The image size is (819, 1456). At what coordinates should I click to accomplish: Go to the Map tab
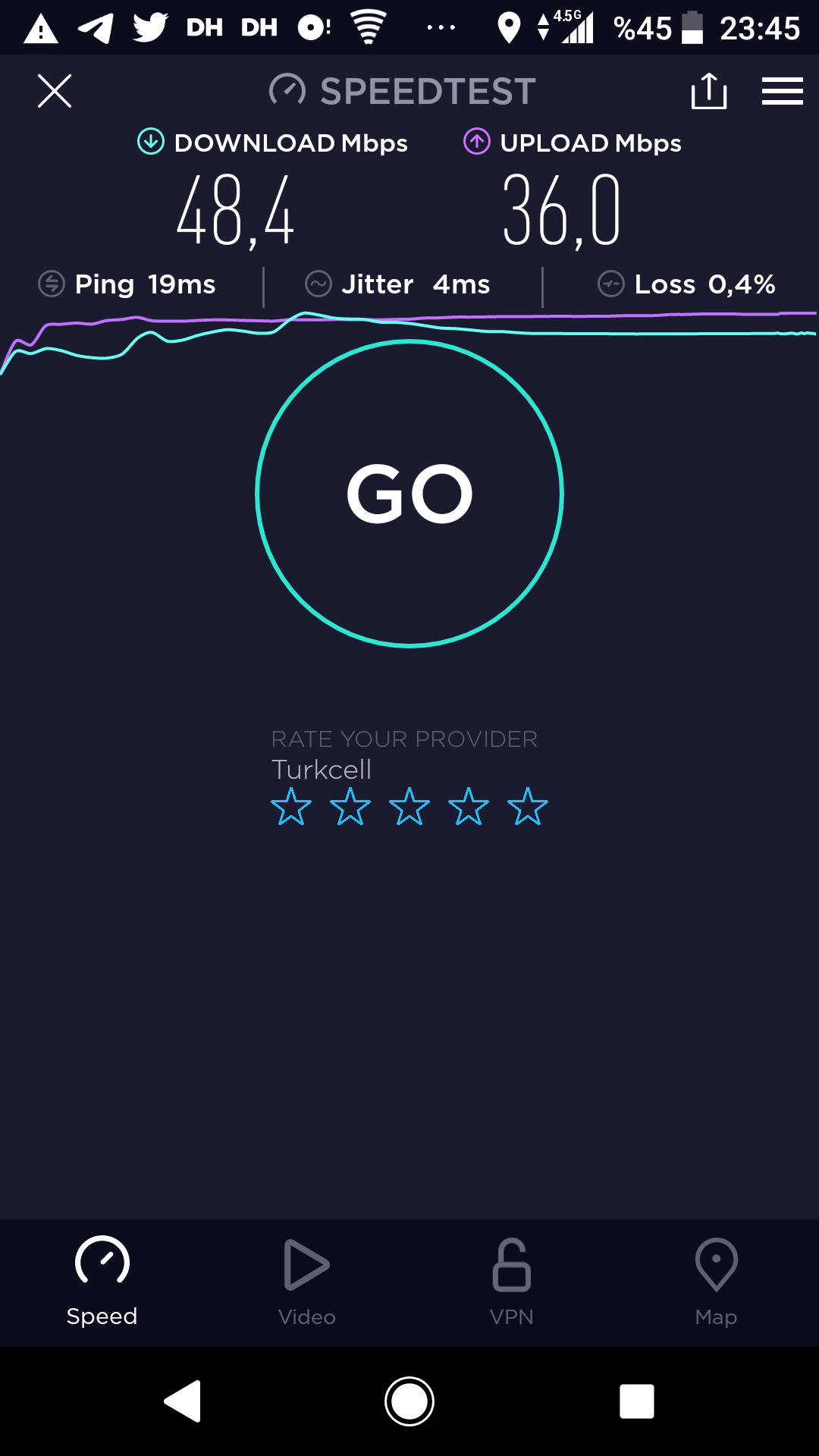717,1282
